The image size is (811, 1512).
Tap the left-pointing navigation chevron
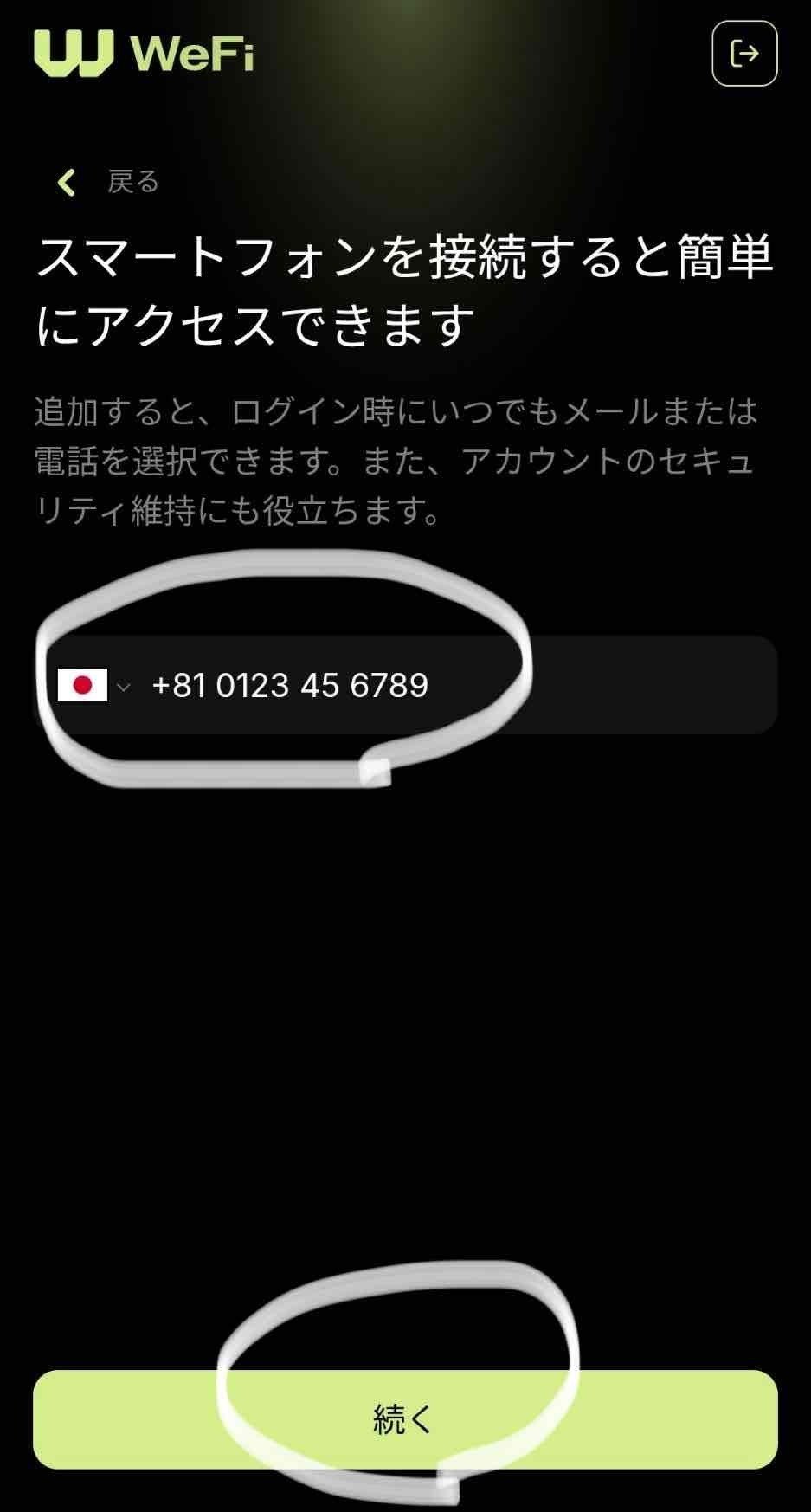click(67, 183)
